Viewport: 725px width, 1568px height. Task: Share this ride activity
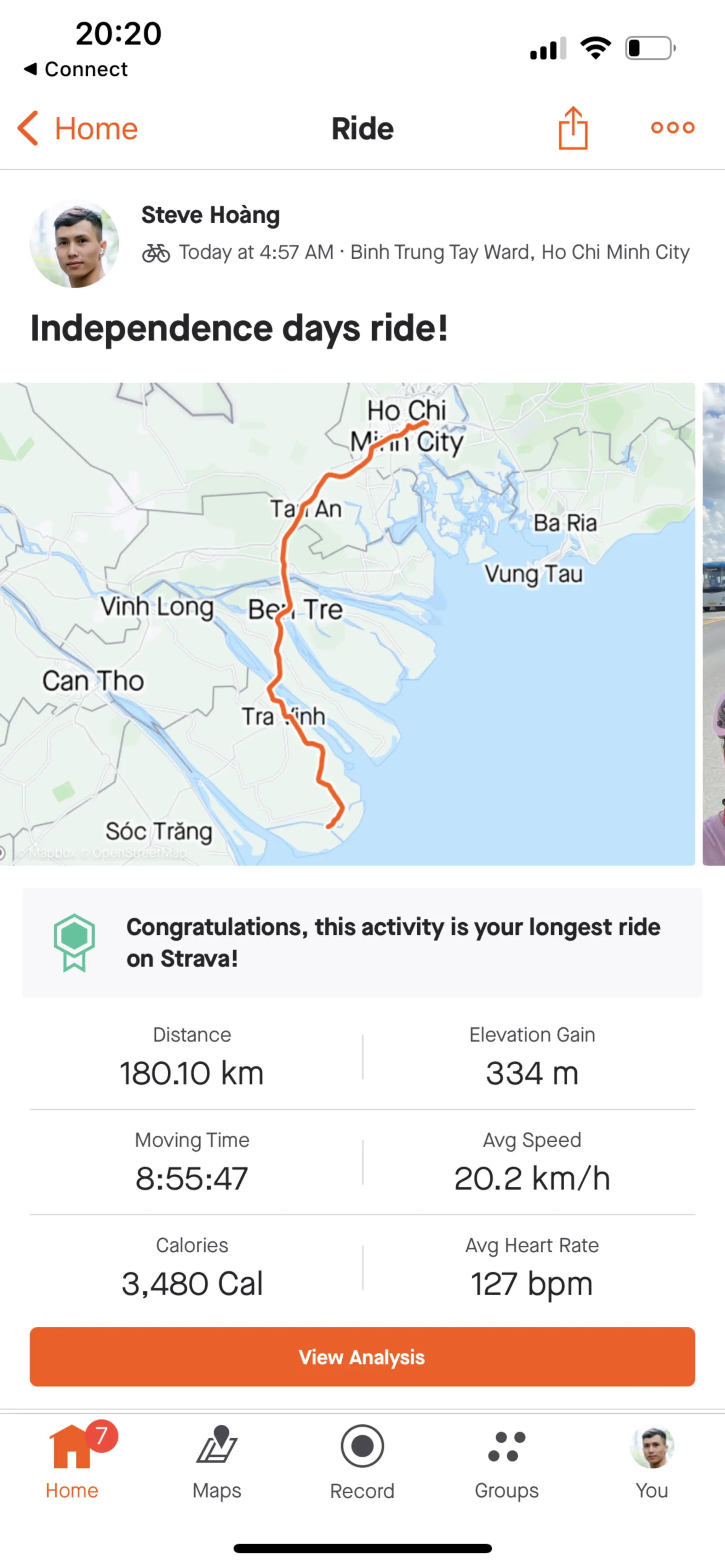573,128
